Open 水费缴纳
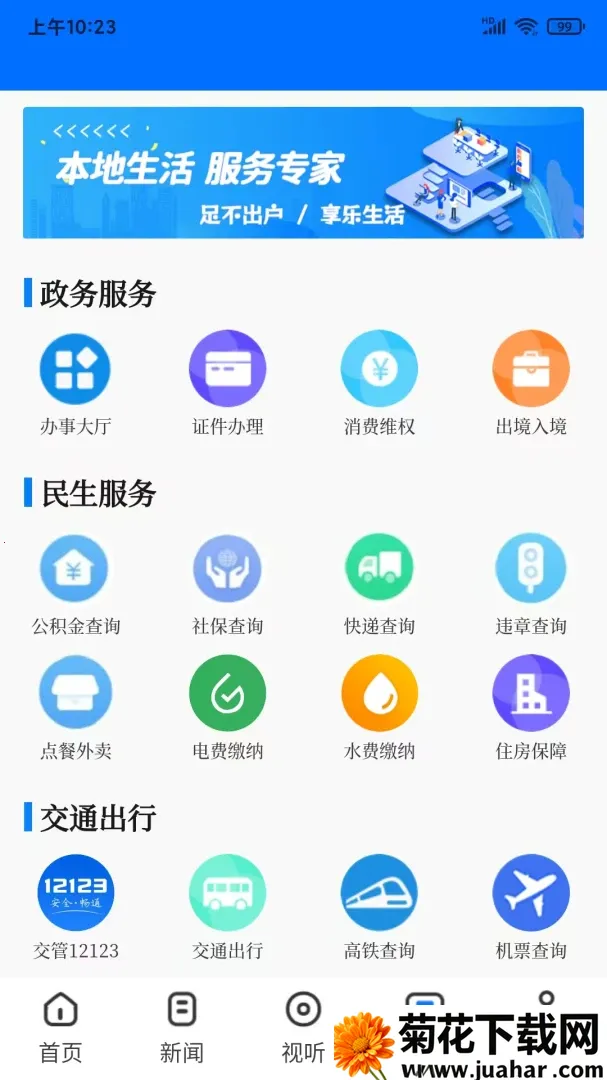607x1080 pixels. (x=379, y=708)
